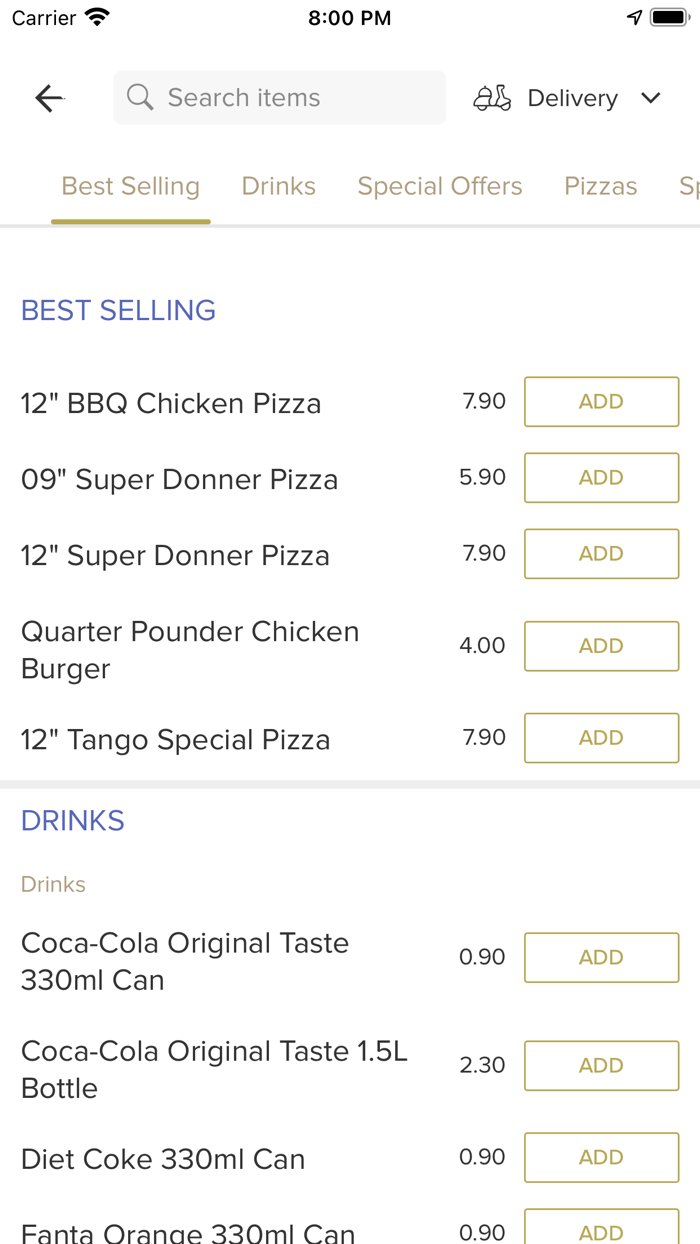Go back using the arrow icon
Image resolution: width=700 pixels, height=1244 pixels.
click(49, 98)
